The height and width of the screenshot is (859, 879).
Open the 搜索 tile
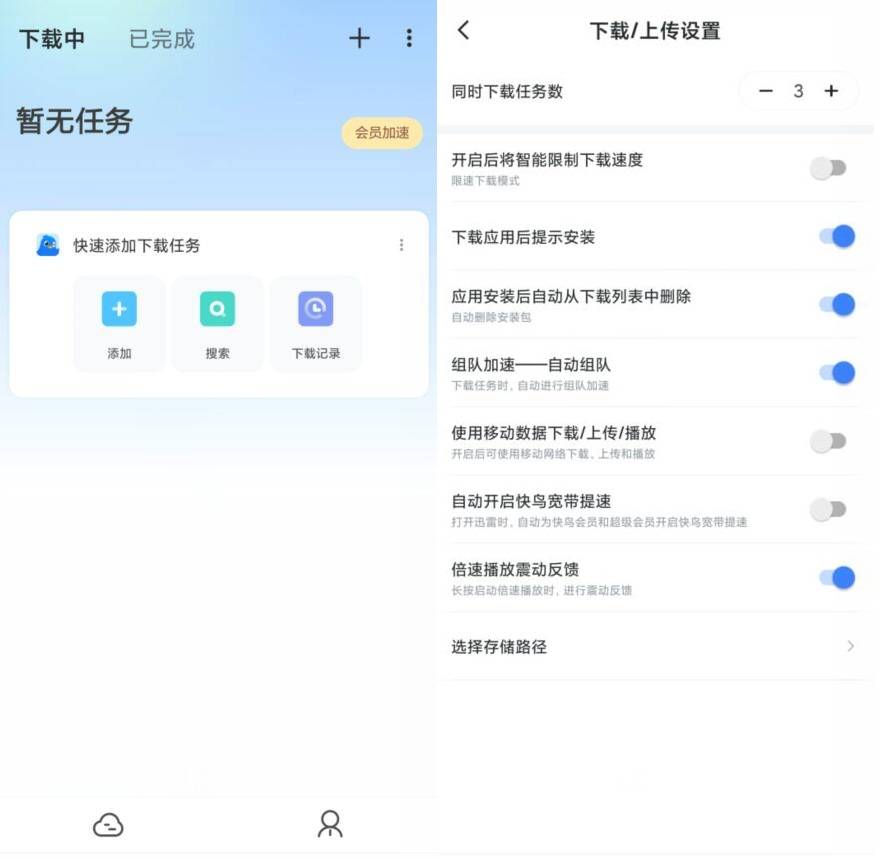pos(217,323)
